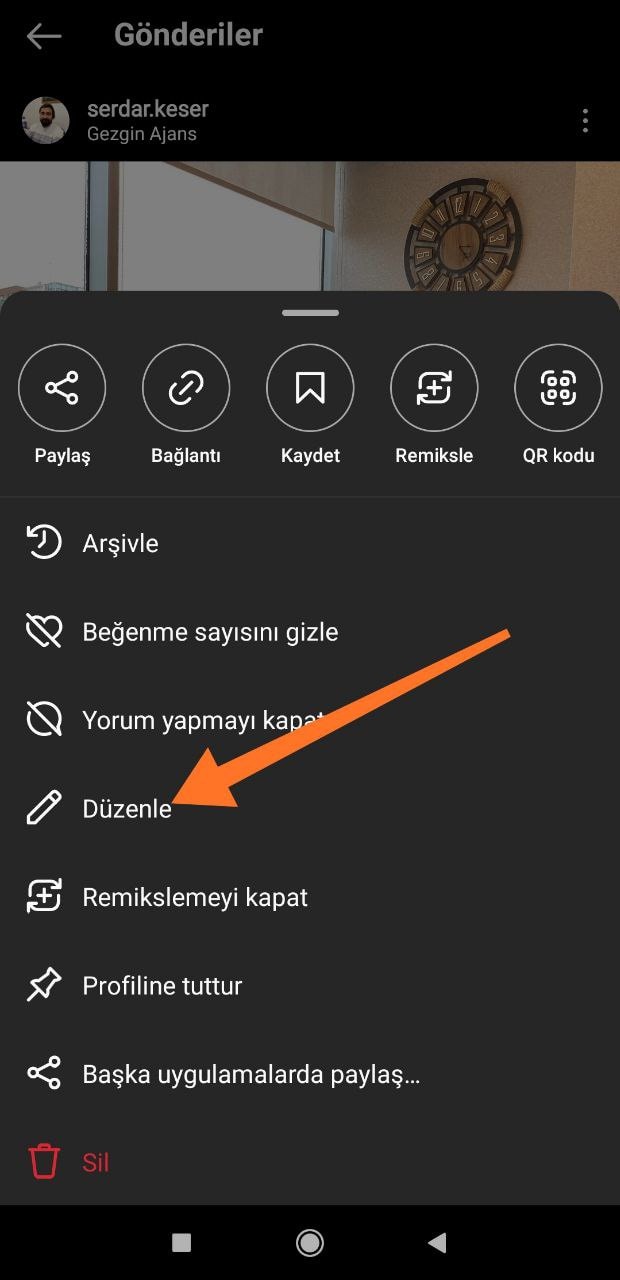The height and width of the screenshot is (1280, 620).
Task: Pin post with Profiline tuttur
Action: [162, 986]
